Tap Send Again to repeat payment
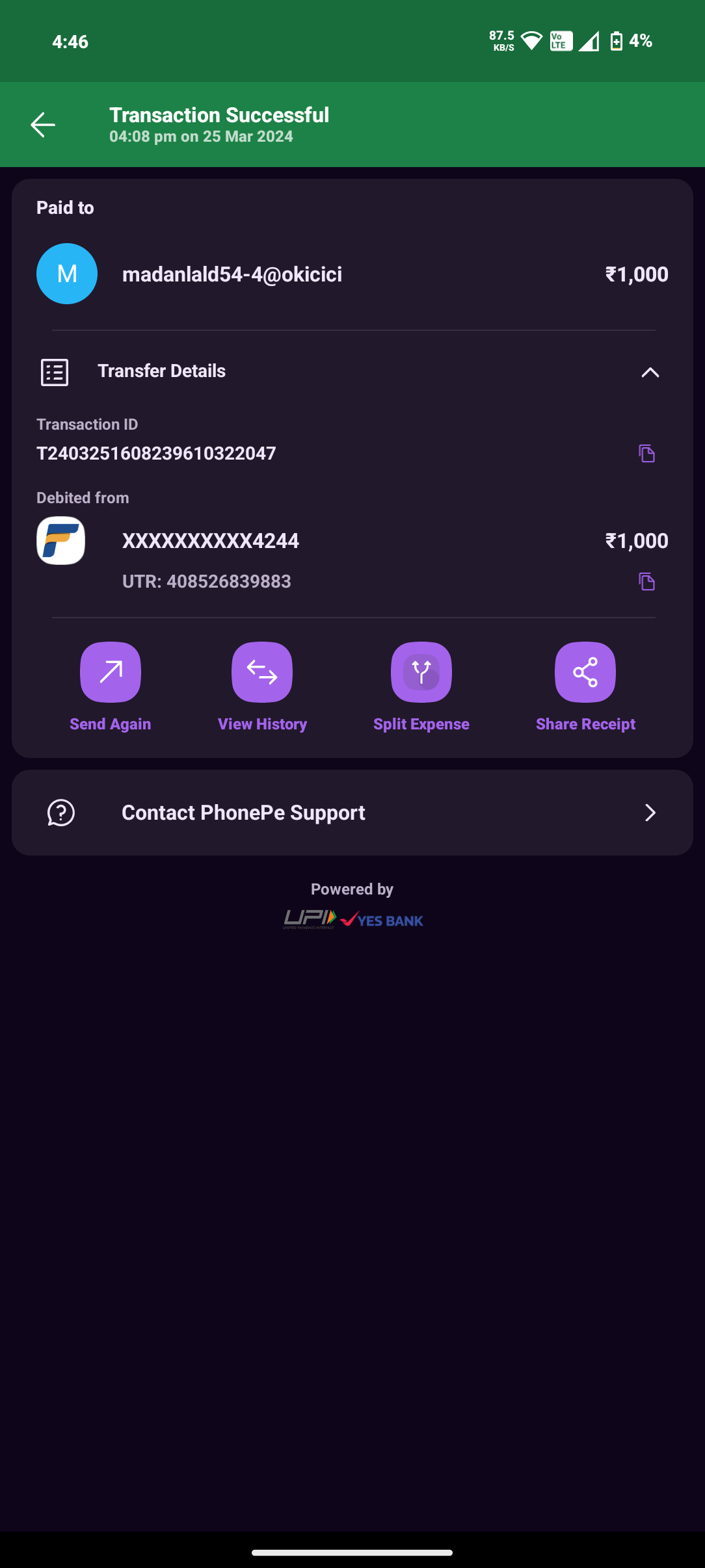Image resolution: width=705 pixels, height=1568 pixels. [111, 673]
